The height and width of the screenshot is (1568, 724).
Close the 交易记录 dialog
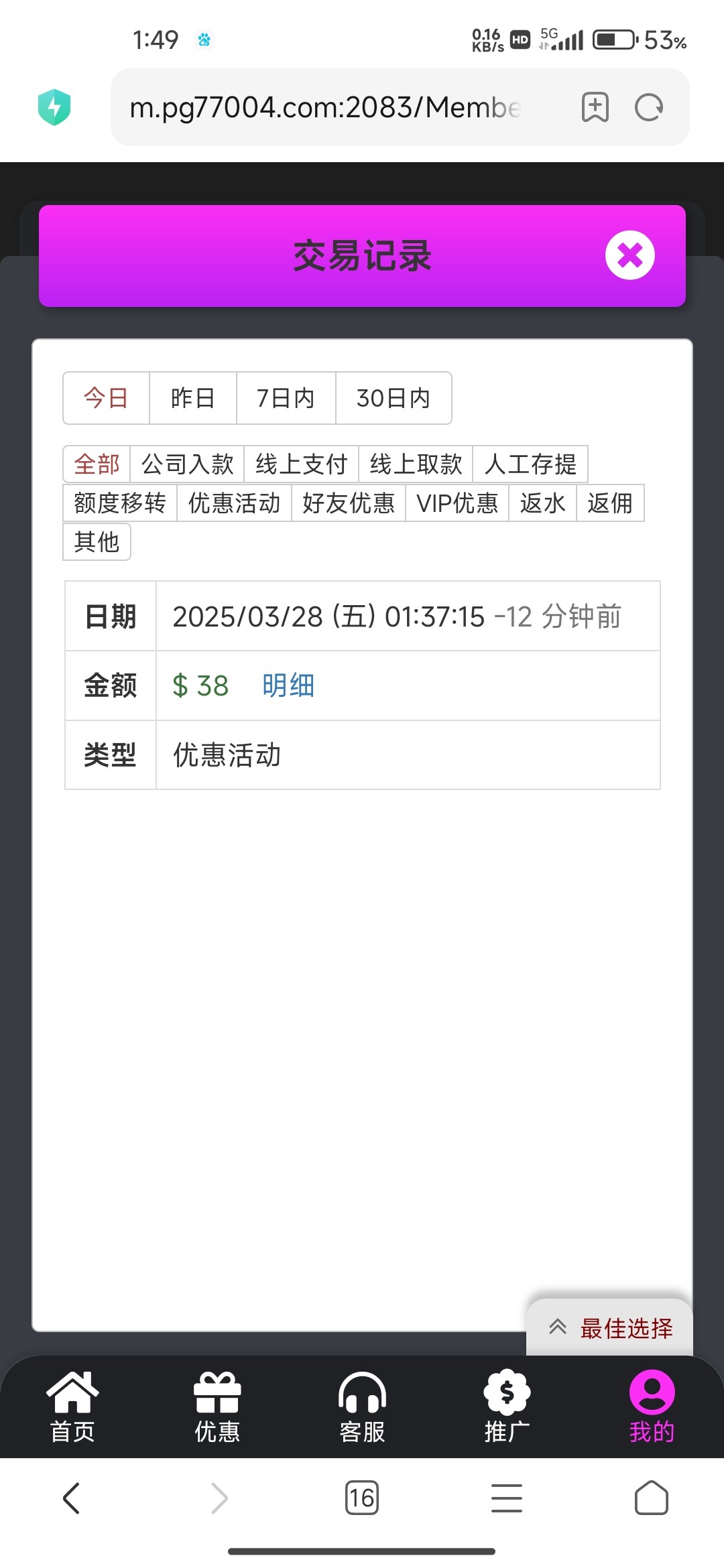click(x=629, y=255)
